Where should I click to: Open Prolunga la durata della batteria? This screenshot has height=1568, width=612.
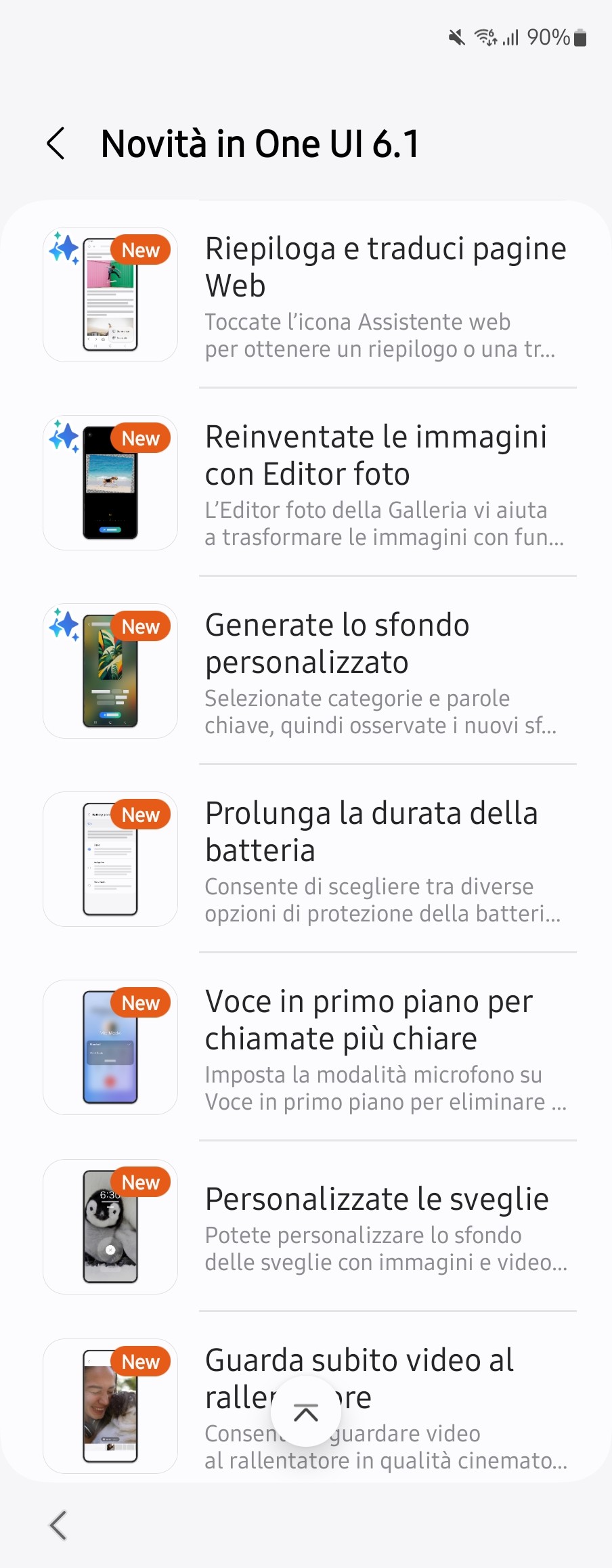(386, 860)
